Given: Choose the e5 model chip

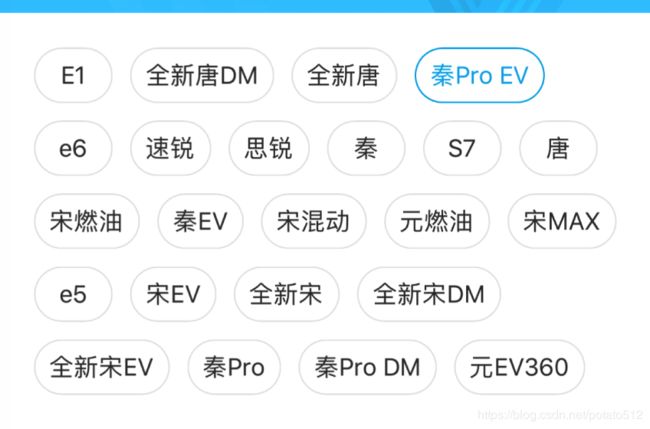Looking at the screenshot, I should click(73, 295).
